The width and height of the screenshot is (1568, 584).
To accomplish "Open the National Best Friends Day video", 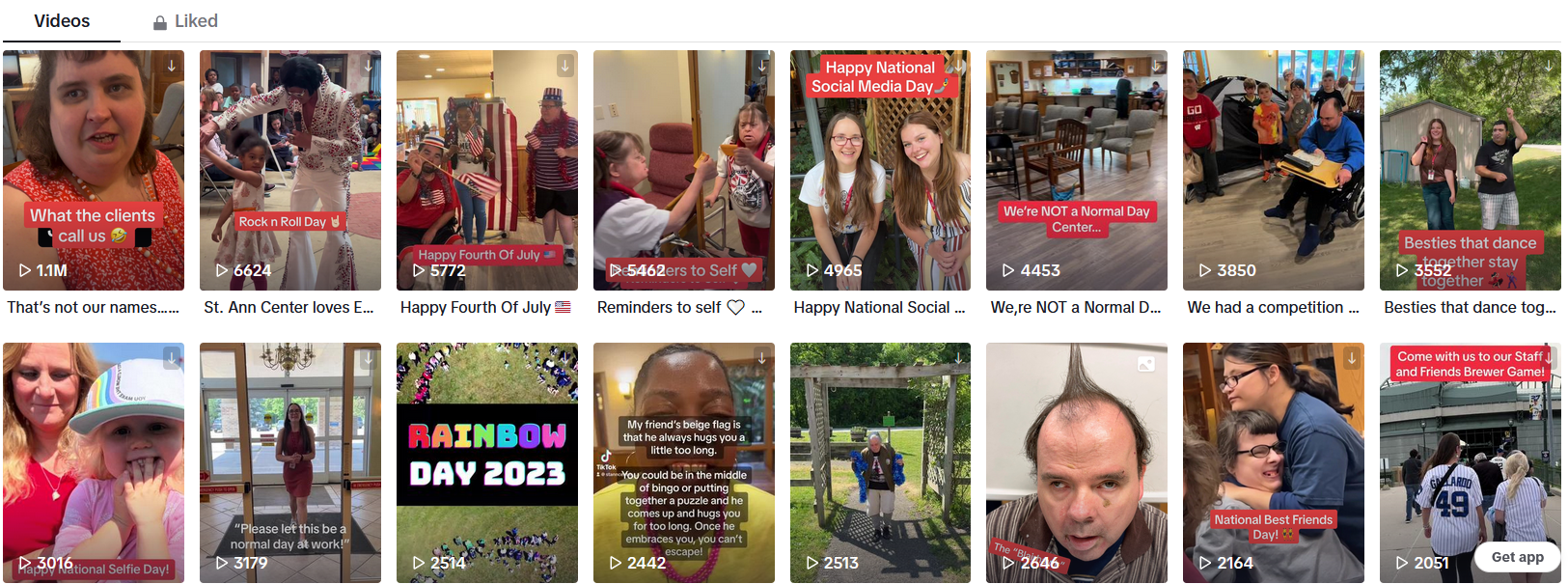I will 1274,462.
